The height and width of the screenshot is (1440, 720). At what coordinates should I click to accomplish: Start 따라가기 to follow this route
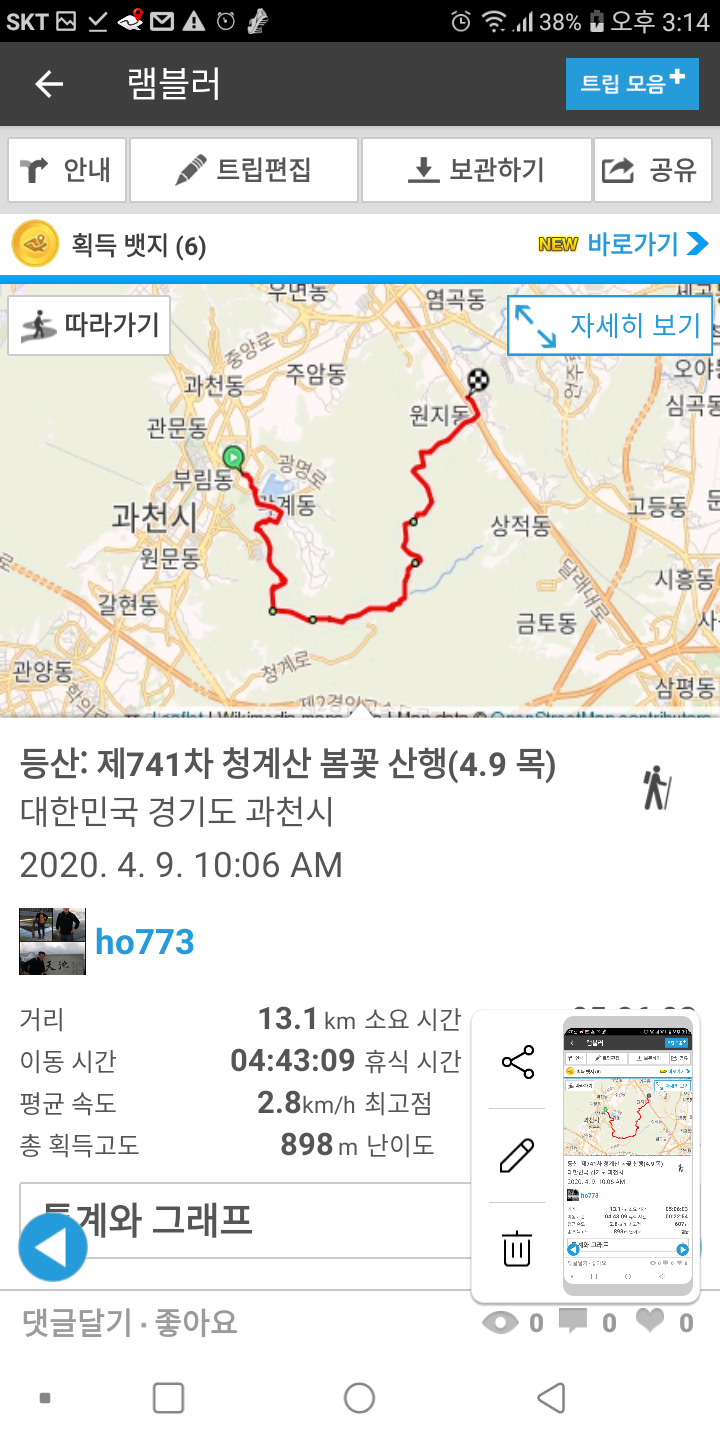point(89,324)
